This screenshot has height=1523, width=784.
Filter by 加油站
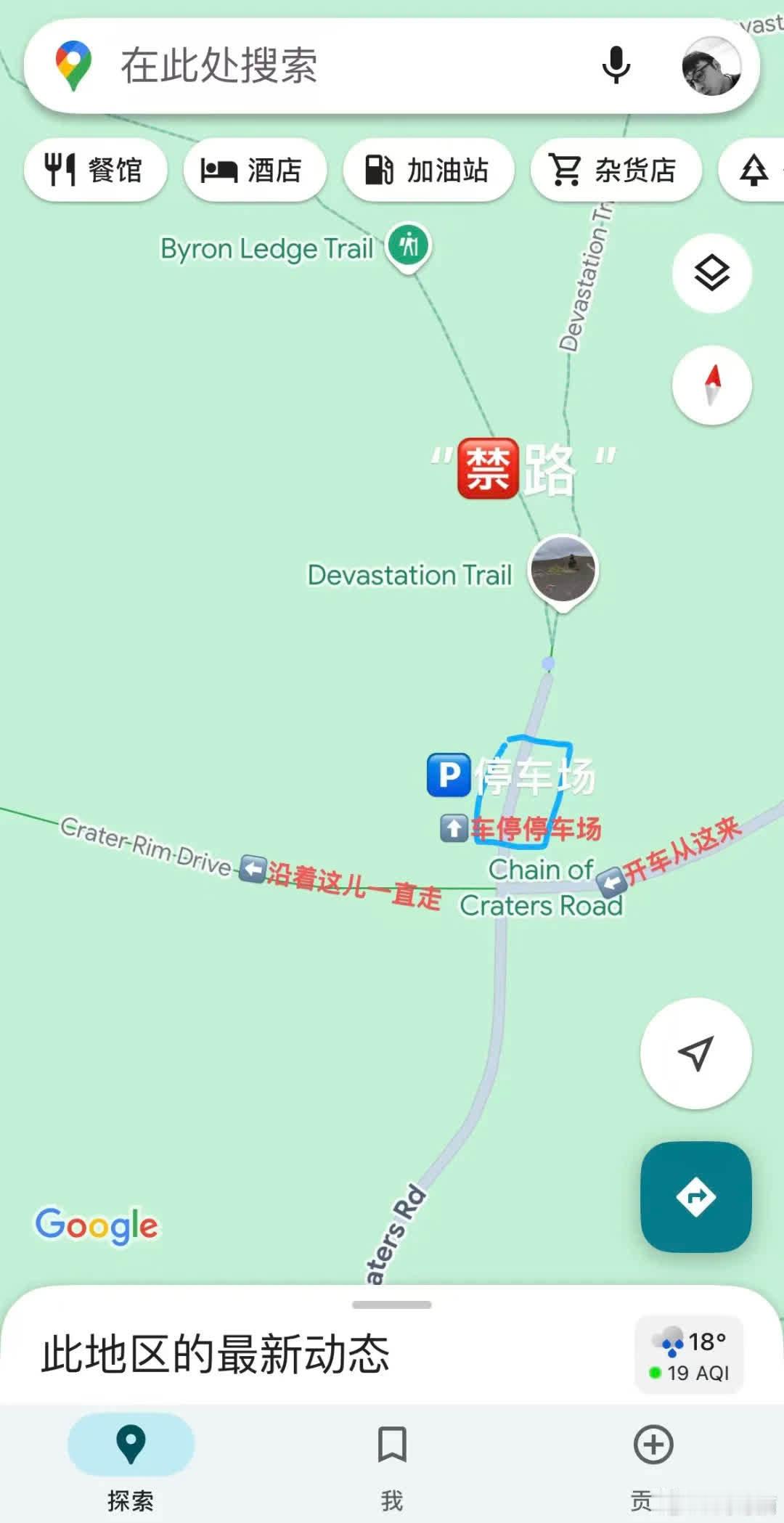click(x=428, y=170)
